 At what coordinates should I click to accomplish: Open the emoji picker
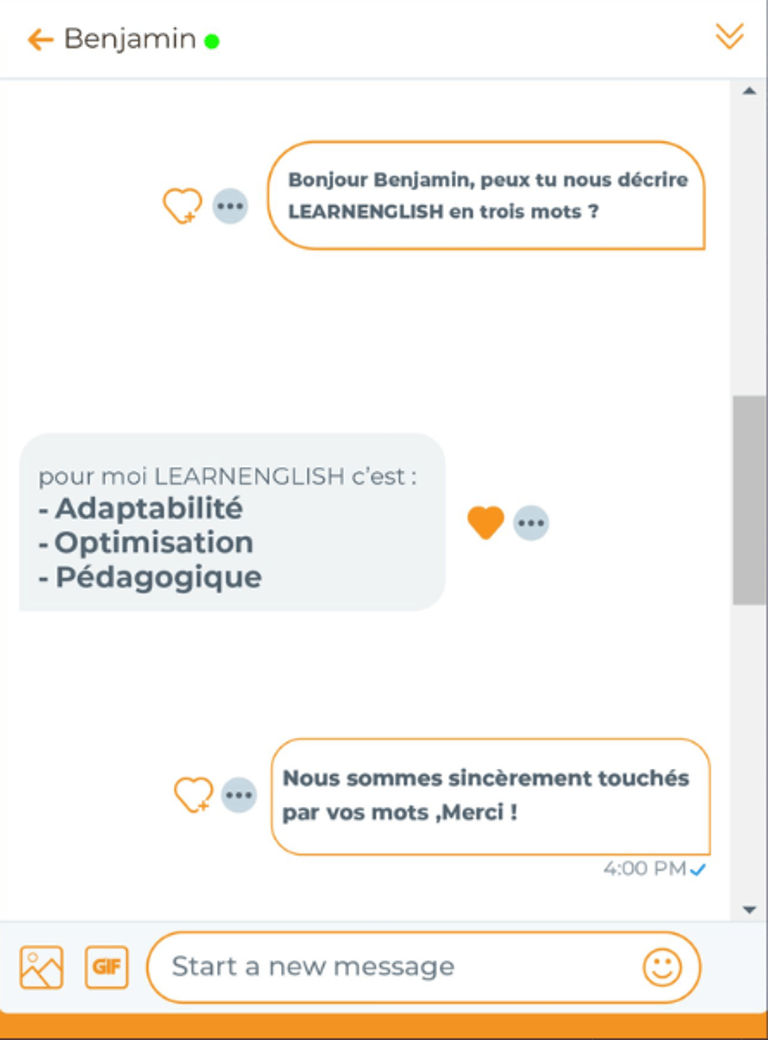662,967
